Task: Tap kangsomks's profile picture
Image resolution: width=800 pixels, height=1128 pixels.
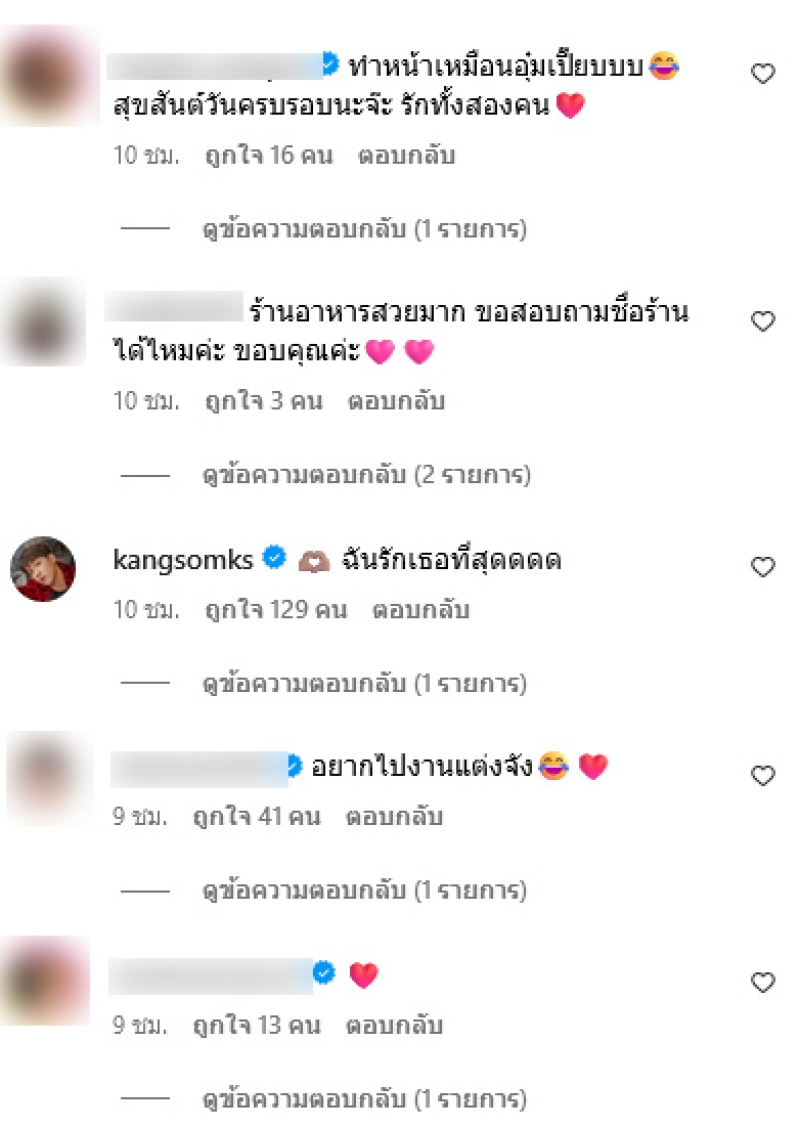Action: pyautogui.click(x=43, y=569)
